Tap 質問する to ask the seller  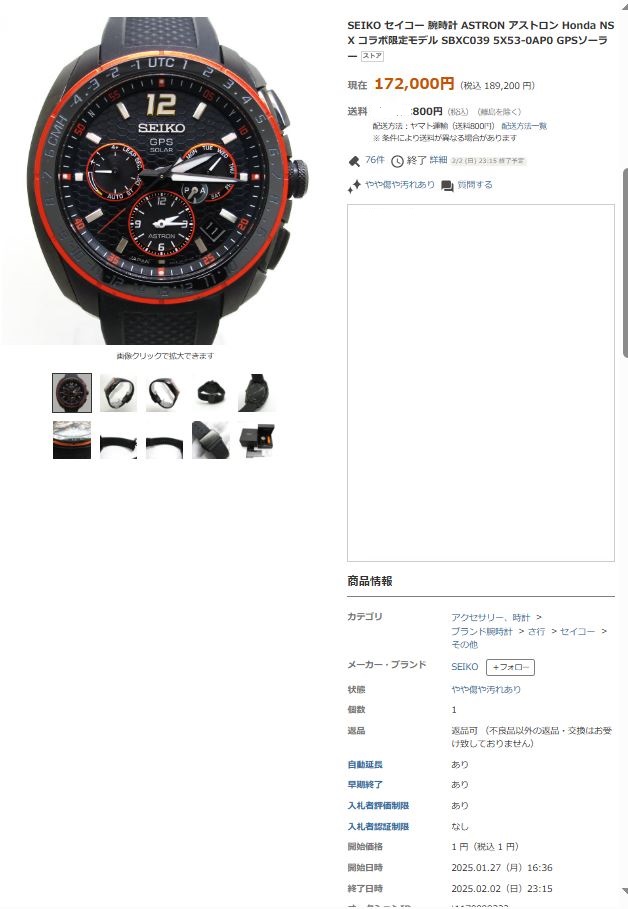click(475, 185)
